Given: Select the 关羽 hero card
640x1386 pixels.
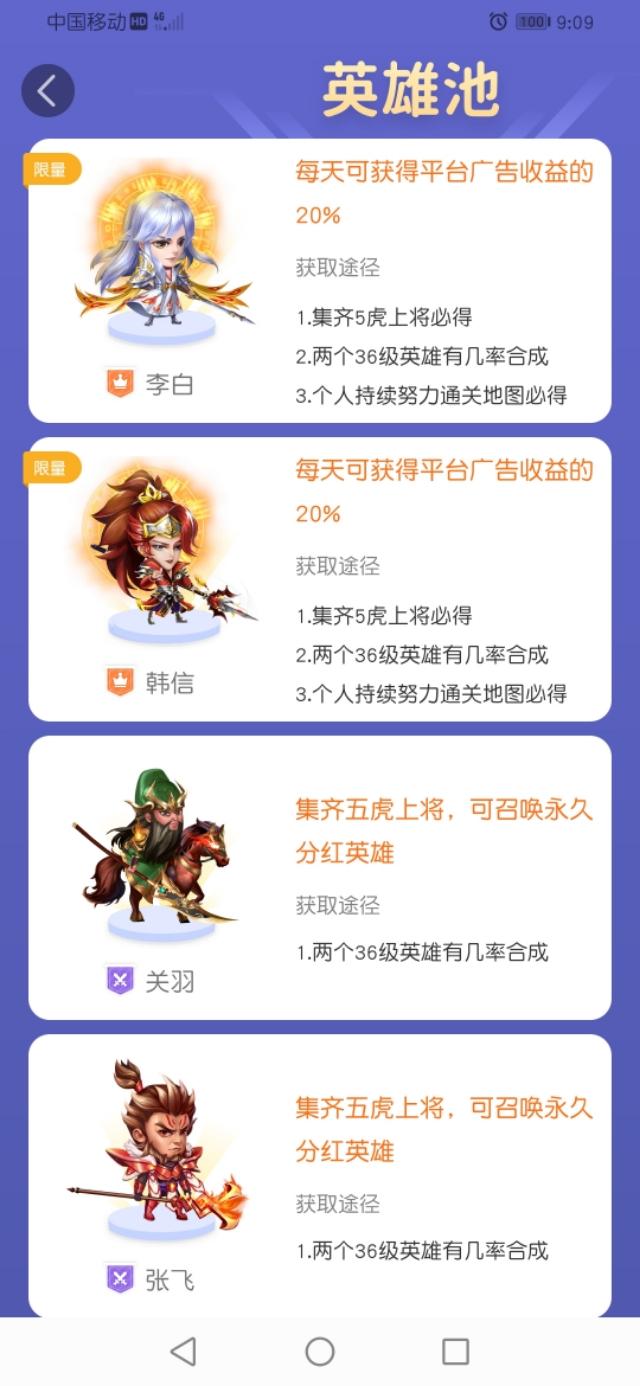Looking at the screenshot, I should click(319, 877).
